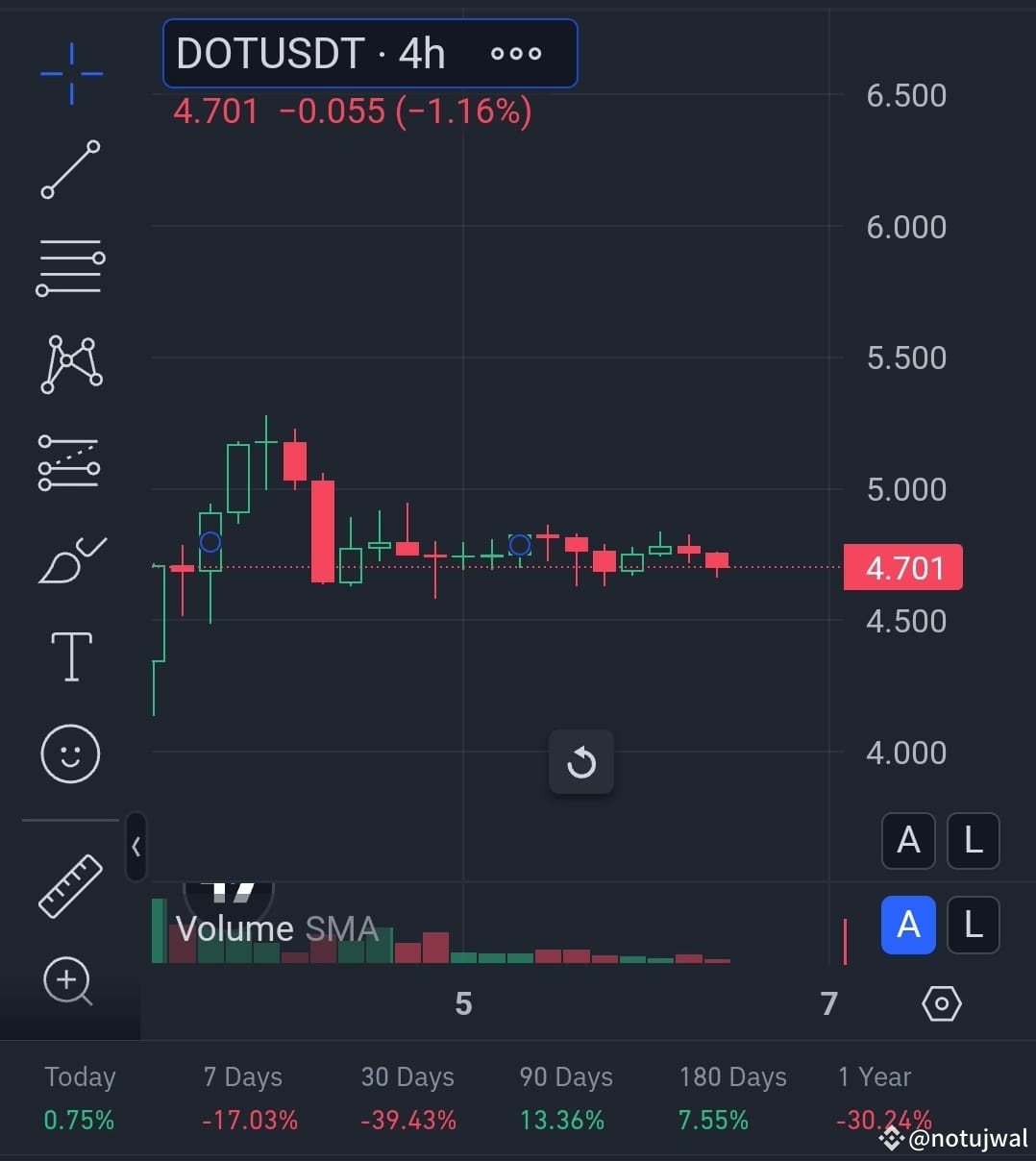Viewport: 1036px width, 1161px height.
Task: Open the emoji sticker tool
Action: pyautogui.click(x=70, y=753)
